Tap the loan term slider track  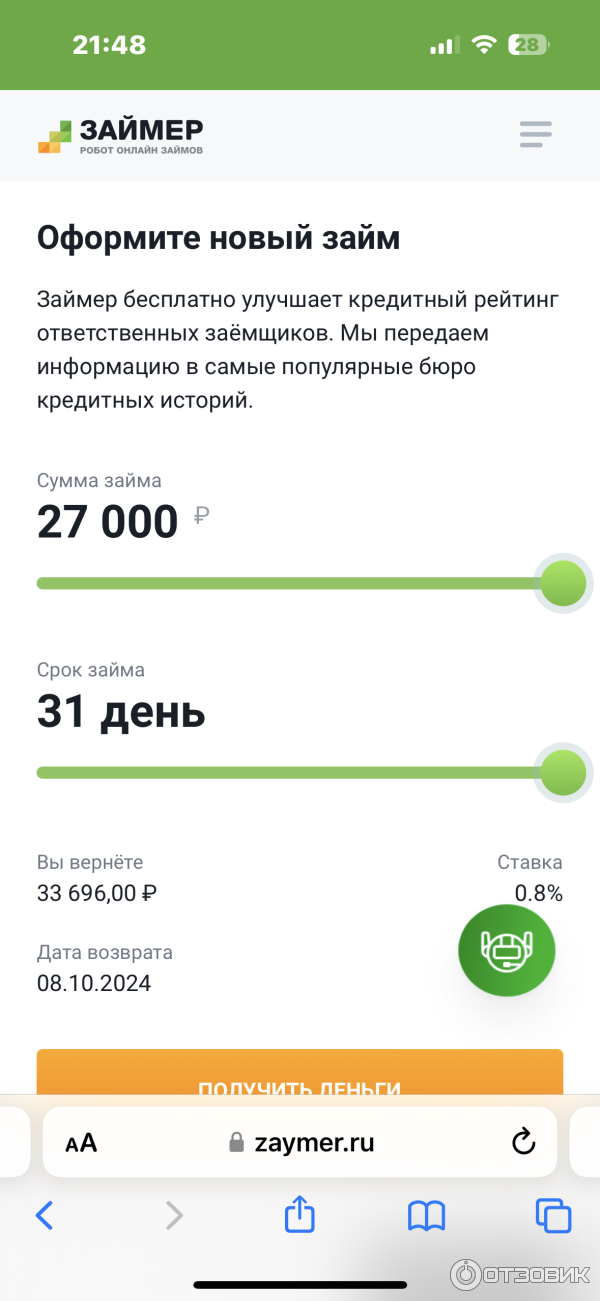290,772
